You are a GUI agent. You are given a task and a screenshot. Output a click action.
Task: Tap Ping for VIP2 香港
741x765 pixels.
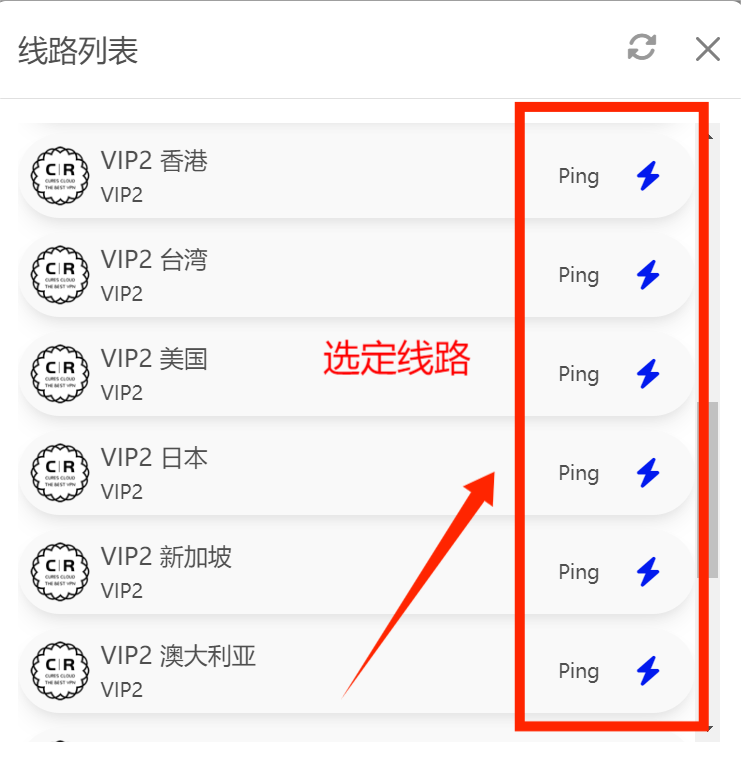click(578, 176)
